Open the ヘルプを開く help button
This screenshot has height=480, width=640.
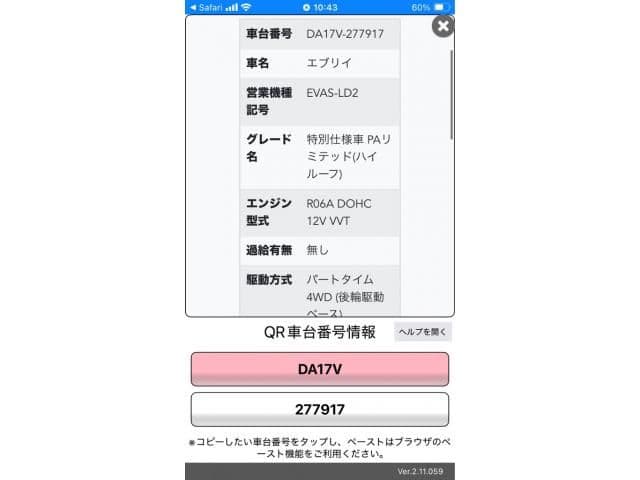pyautogui.click(x=423, y=332)
